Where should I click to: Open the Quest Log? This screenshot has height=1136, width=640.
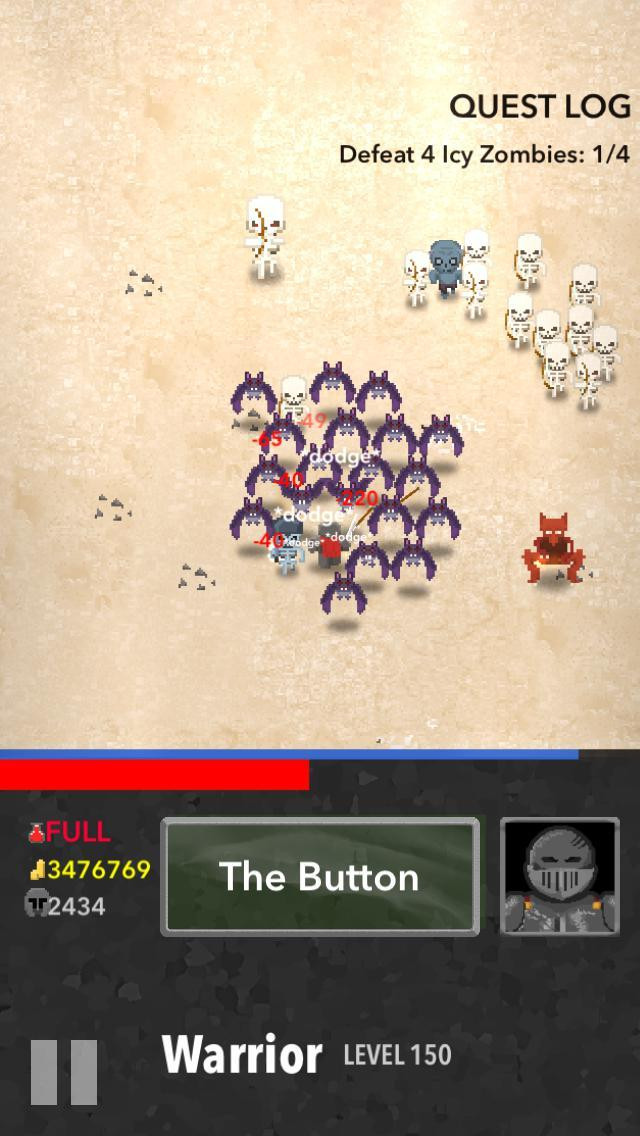coord(539,106)
